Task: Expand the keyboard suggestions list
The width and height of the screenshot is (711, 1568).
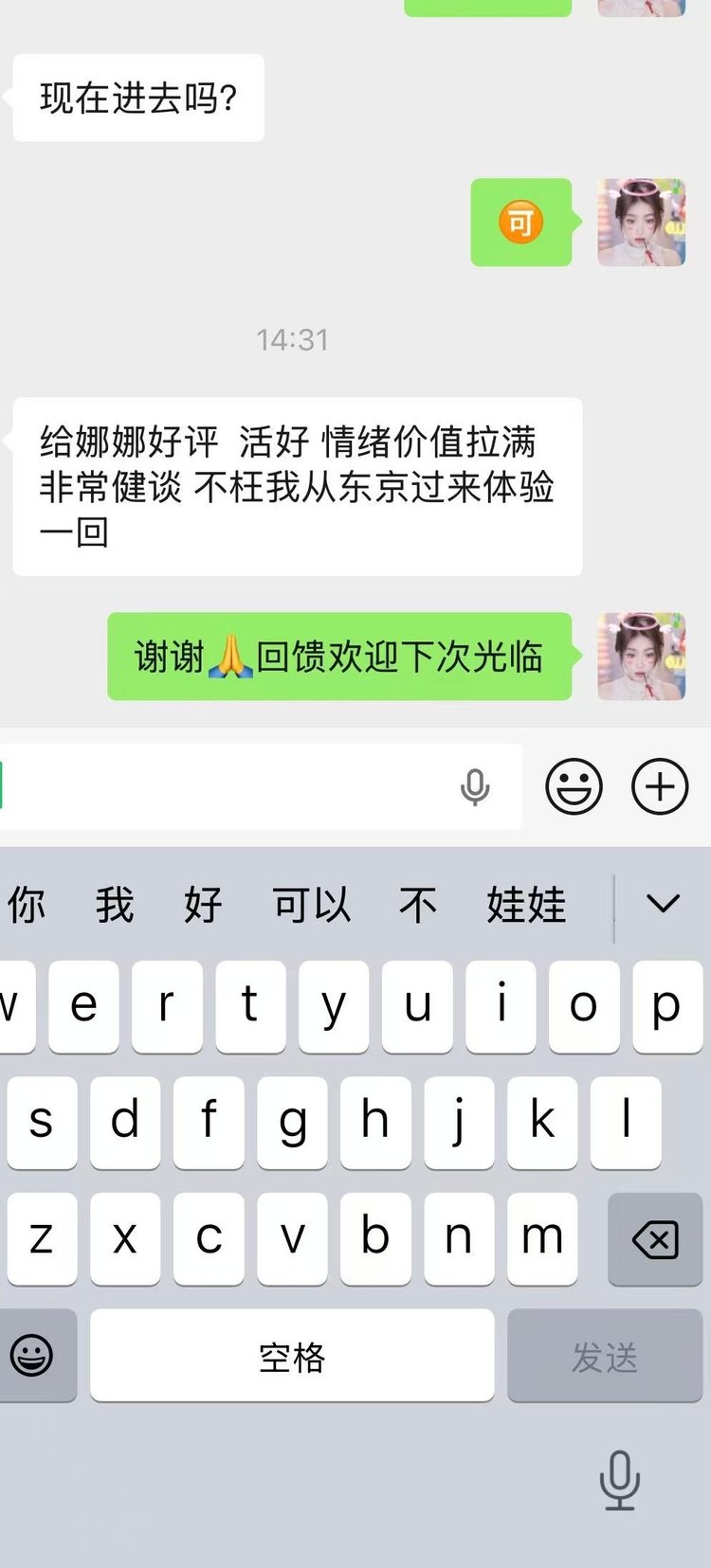Action: tap(663, 904)
